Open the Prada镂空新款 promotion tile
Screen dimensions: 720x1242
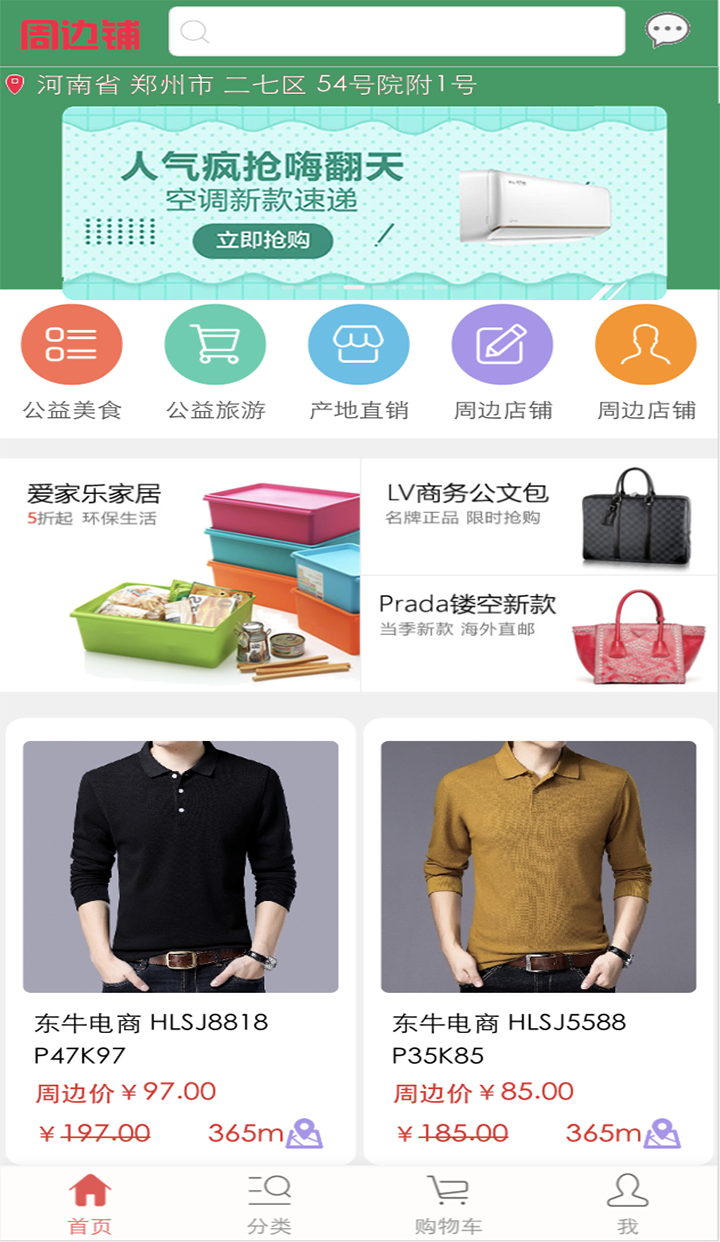[540, 634]
